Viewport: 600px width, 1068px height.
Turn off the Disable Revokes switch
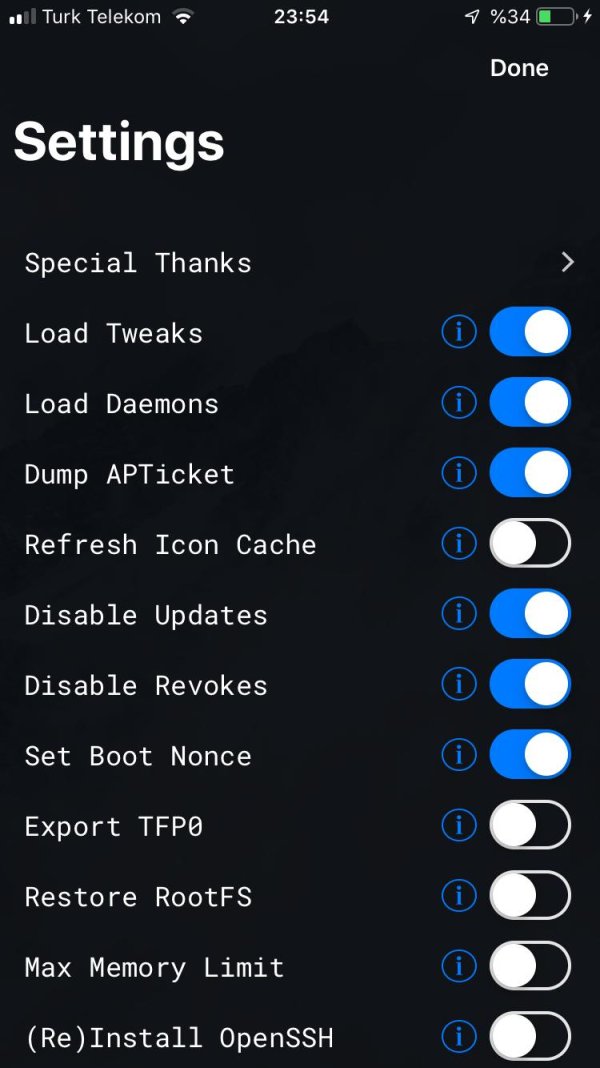click(x=530, y=685)
